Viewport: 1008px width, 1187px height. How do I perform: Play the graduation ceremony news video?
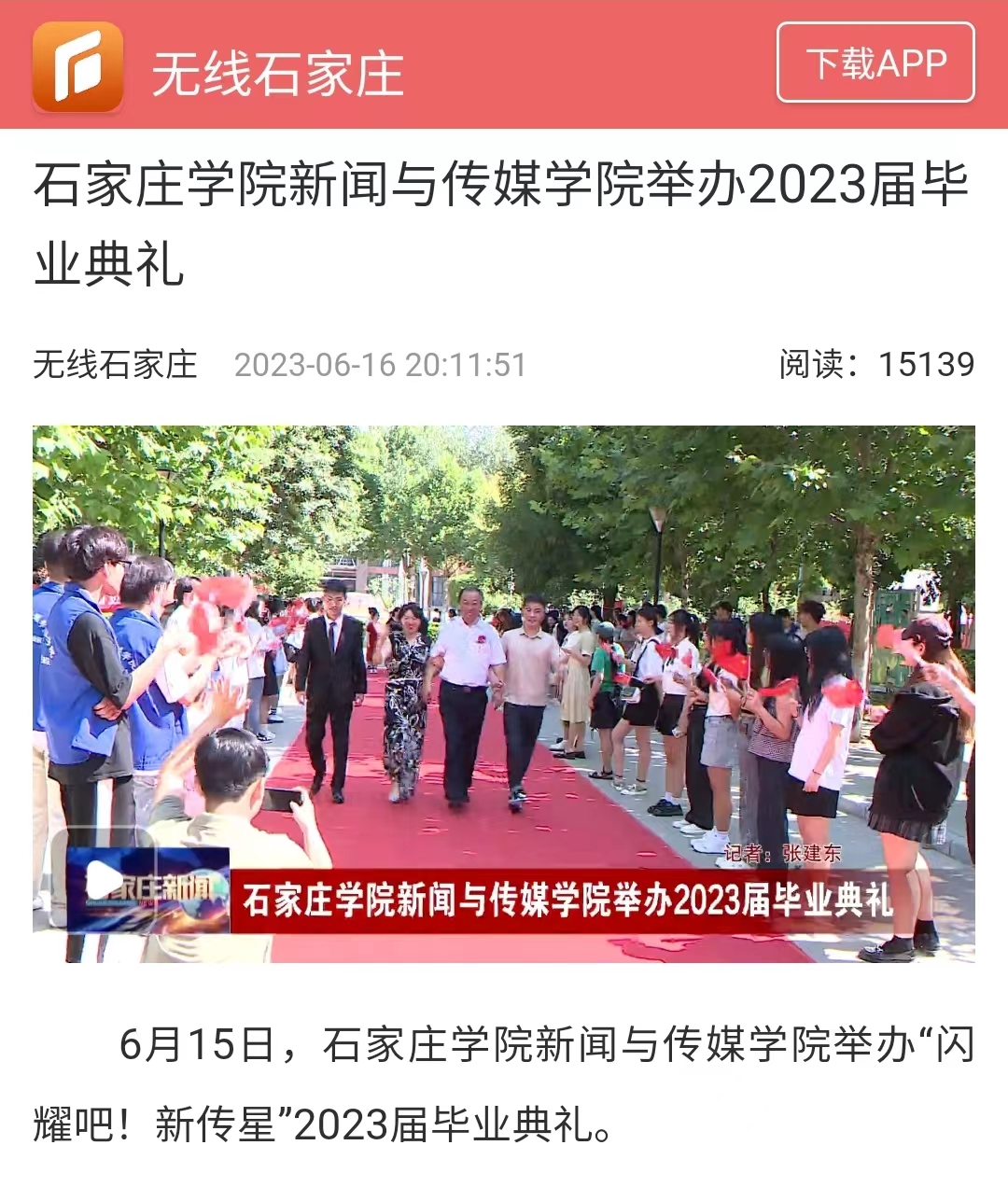[103, 881]
